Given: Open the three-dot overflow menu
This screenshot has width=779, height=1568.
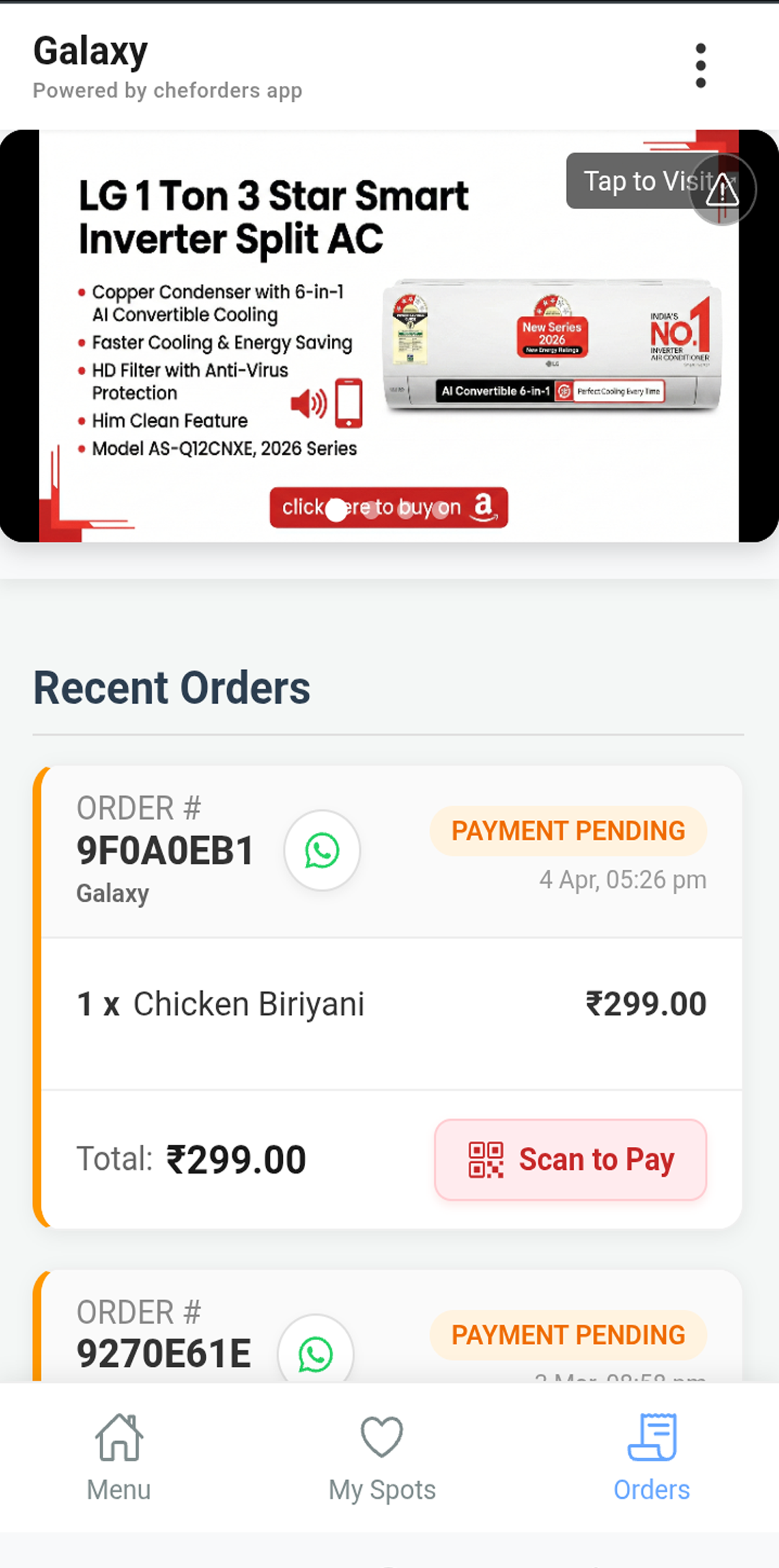Looking at the screenshot, I should 700,66.
